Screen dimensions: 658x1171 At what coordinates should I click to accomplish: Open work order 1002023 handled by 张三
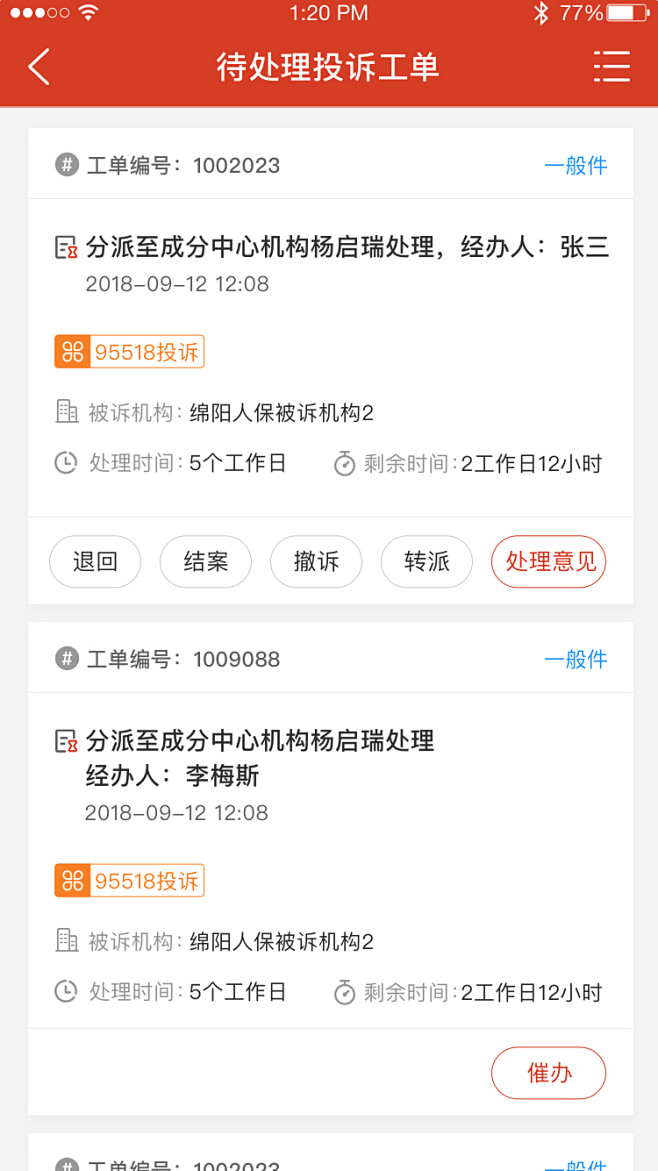[331, 366]
